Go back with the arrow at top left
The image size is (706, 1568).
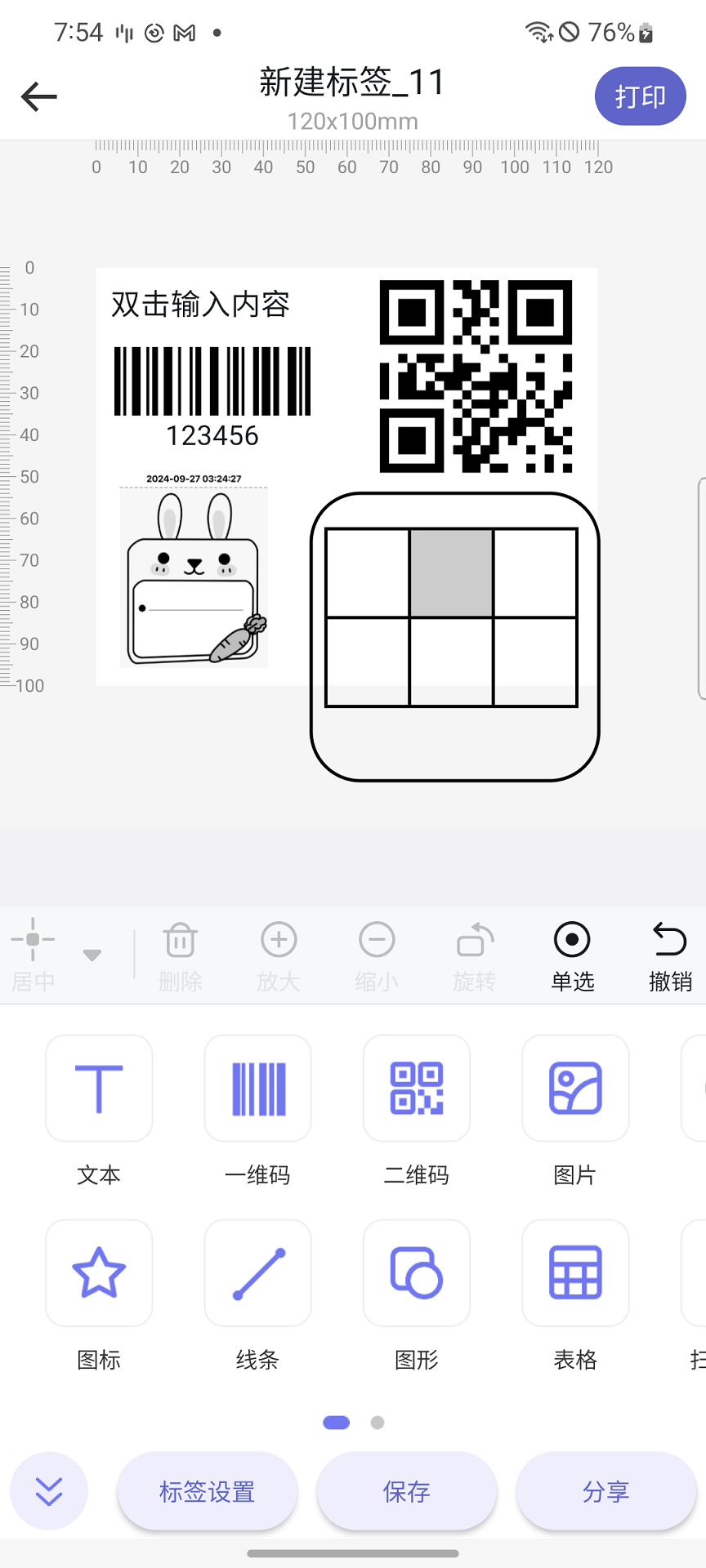tap(38, 96)
